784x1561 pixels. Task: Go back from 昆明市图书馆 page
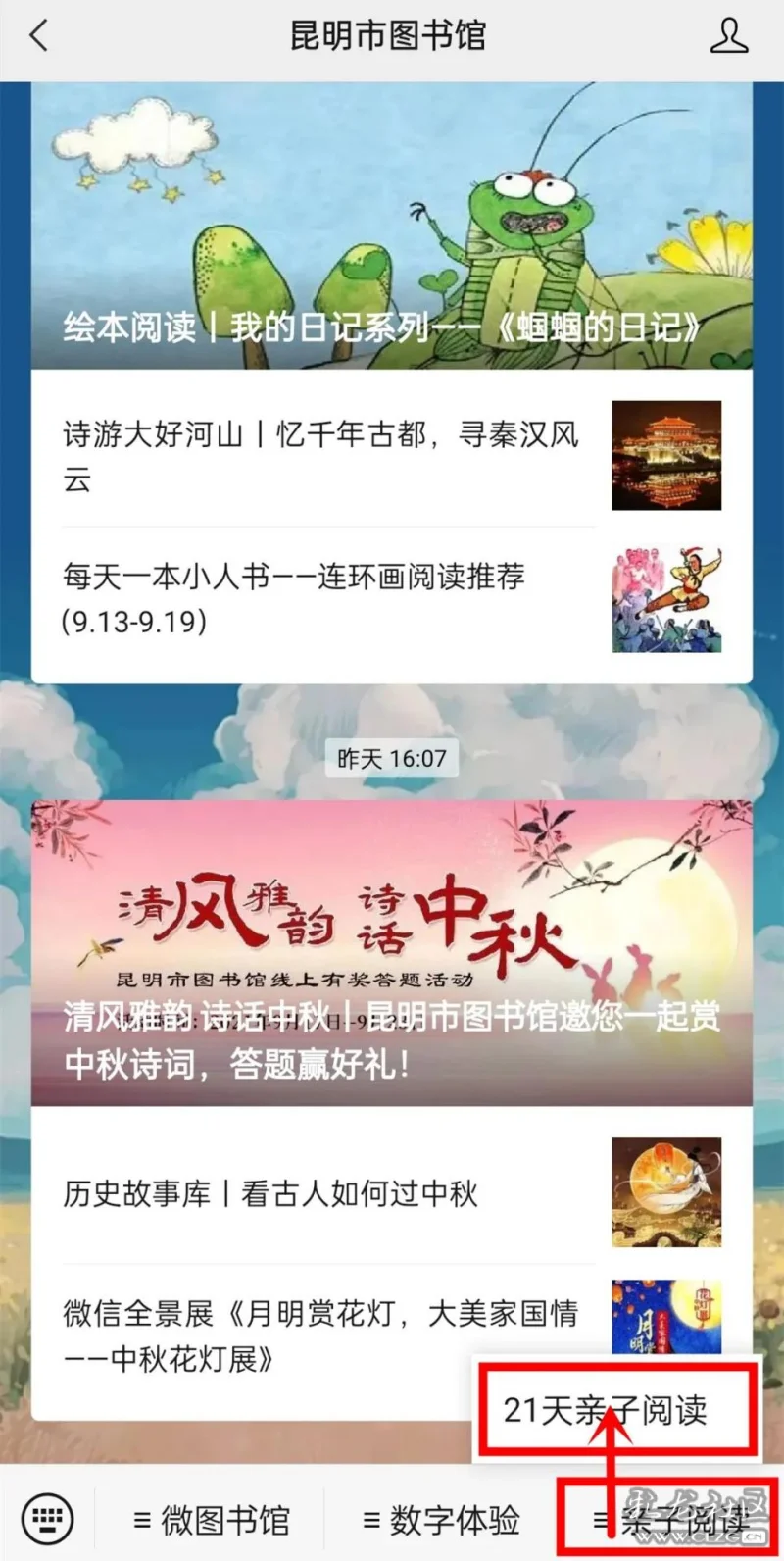(39, 36)
